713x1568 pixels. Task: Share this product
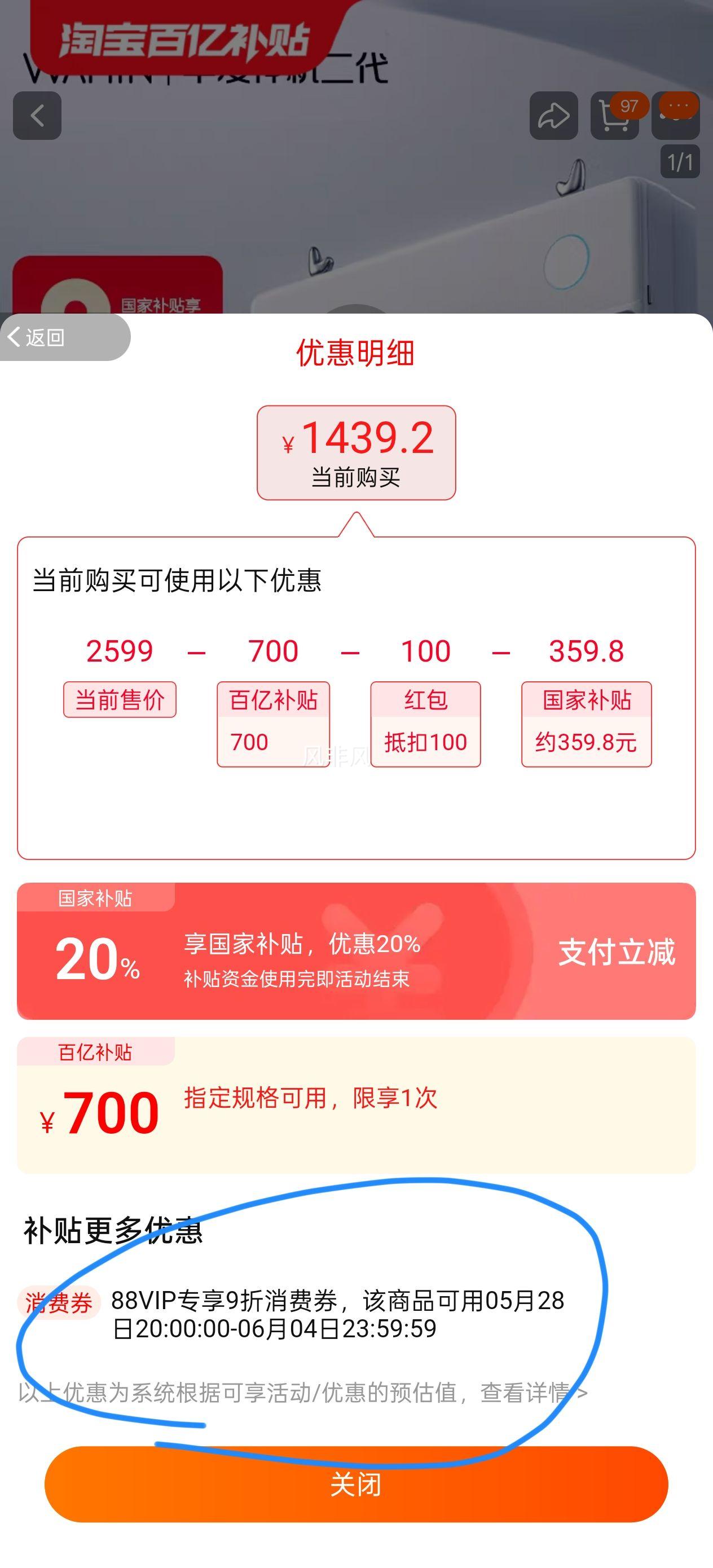point(553,116)
